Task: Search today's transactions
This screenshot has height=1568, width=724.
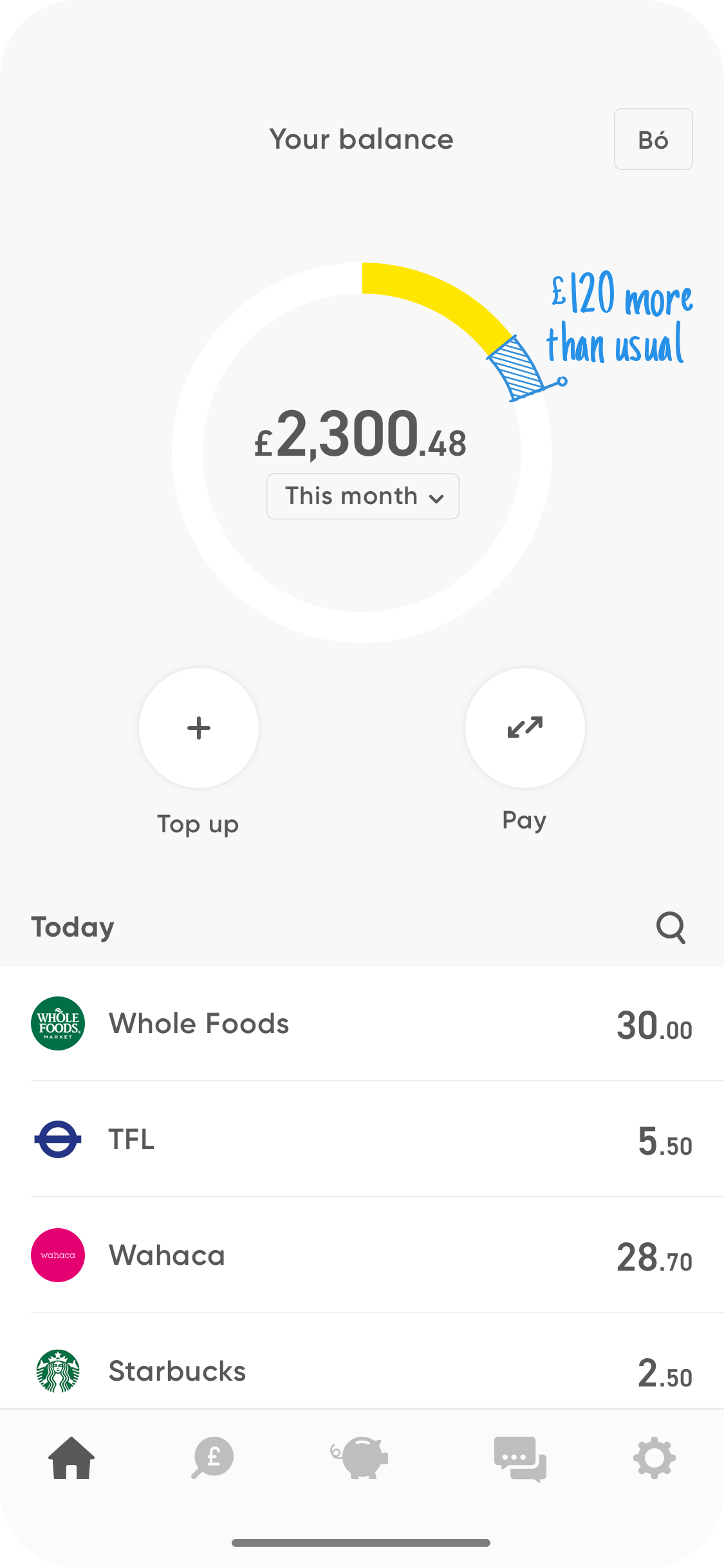Action: (671, 928)
